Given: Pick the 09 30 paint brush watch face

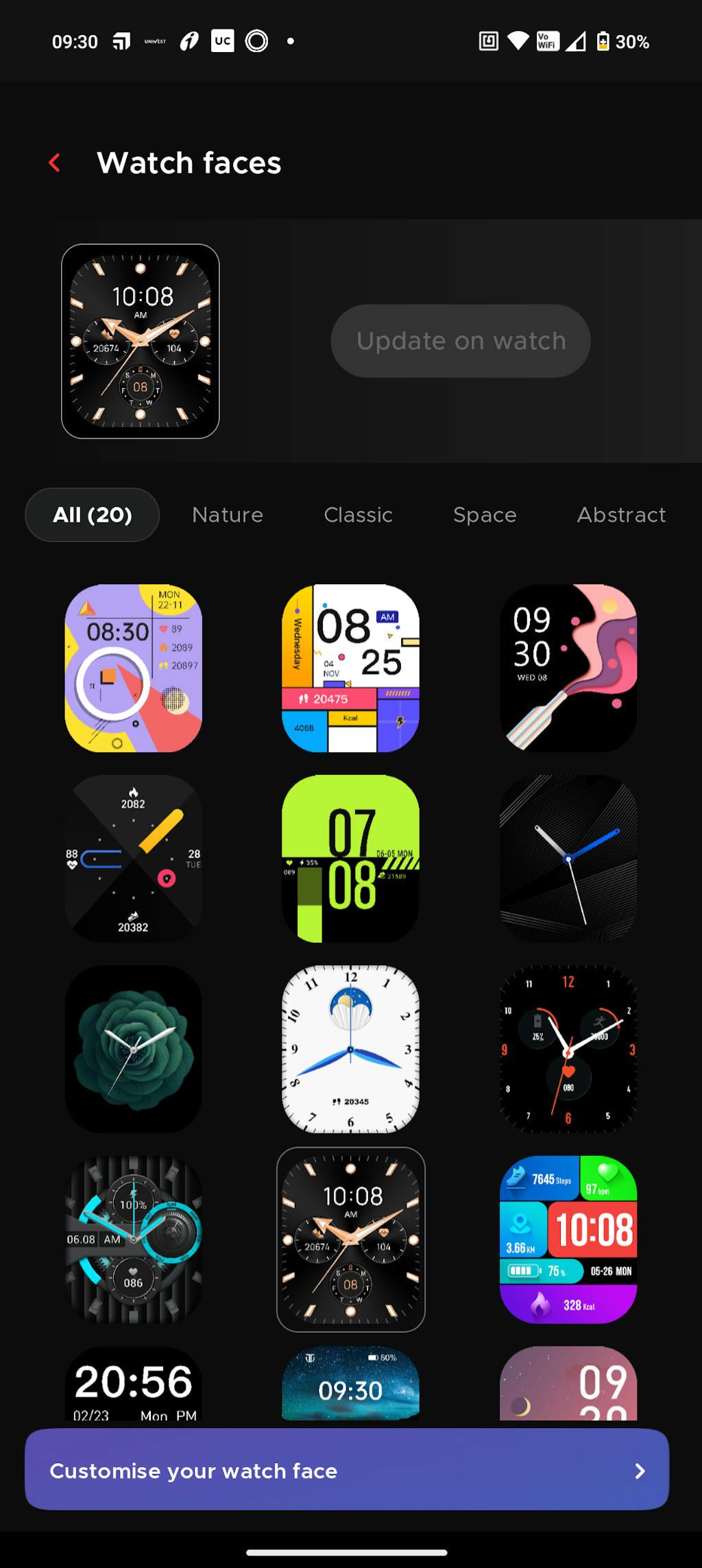Looking at the screenshot, I should click(568, 668).
